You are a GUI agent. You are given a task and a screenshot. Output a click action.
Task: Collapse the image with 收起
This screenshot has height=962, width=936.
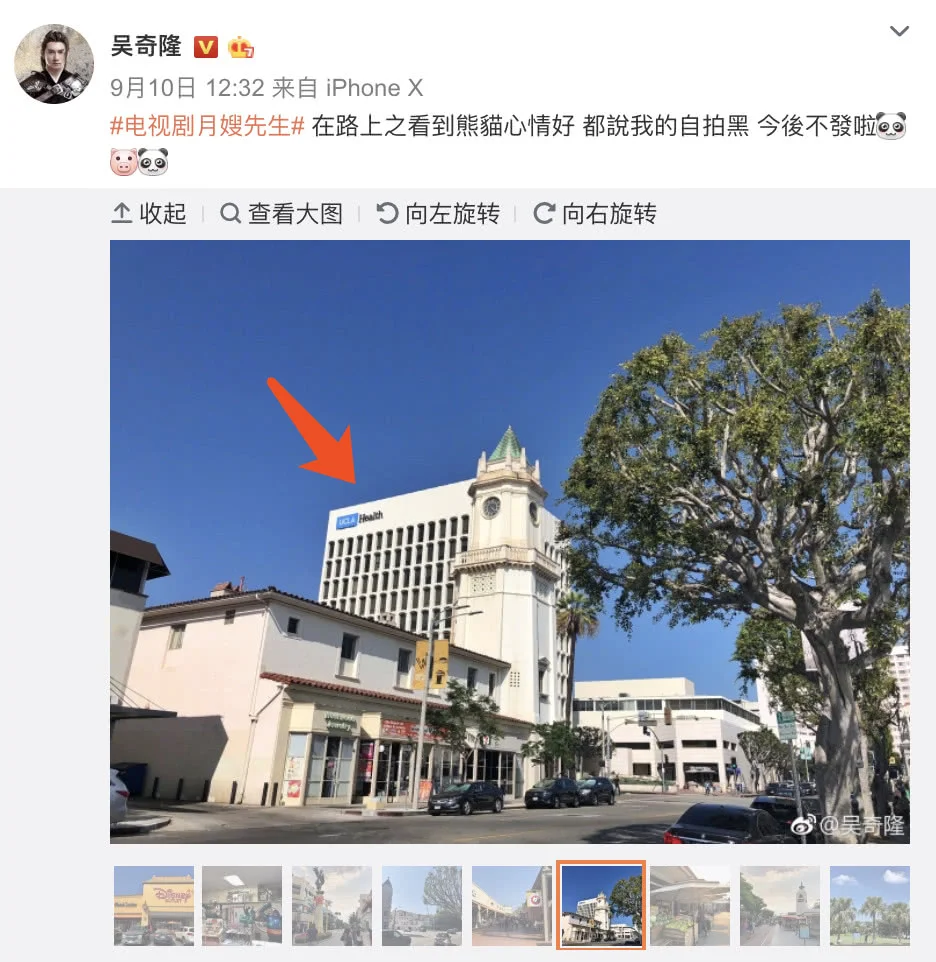[149, 213]
